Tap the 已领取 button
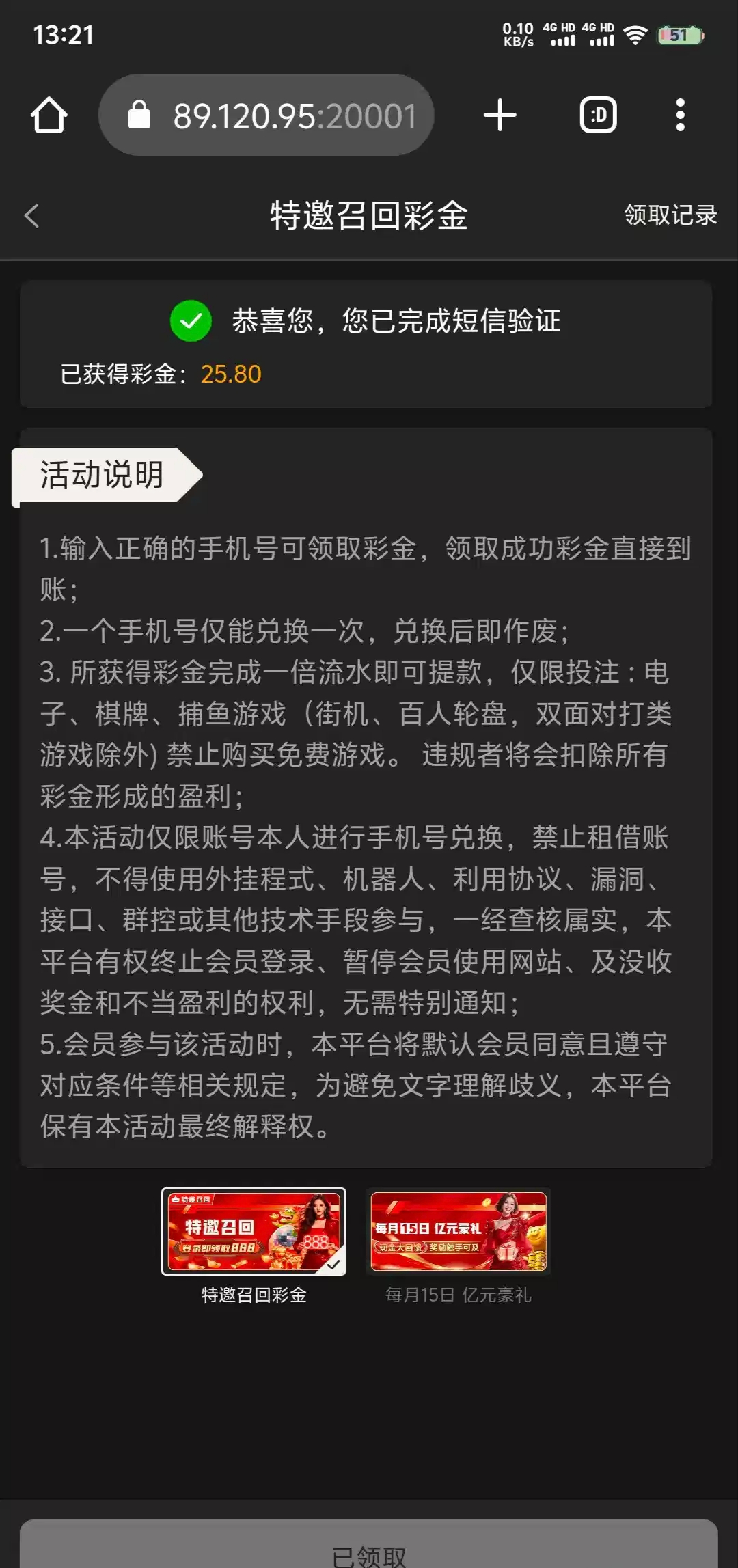 369,1545
